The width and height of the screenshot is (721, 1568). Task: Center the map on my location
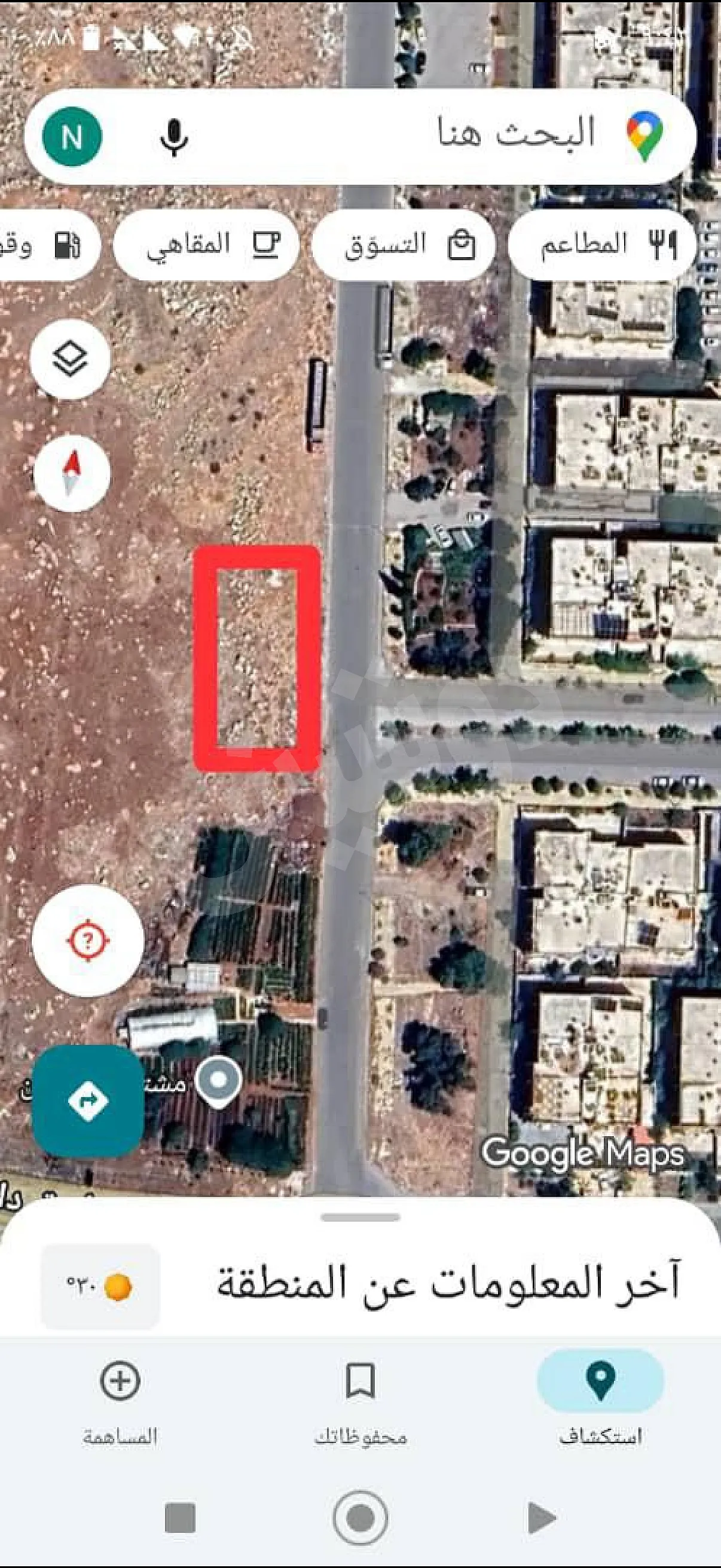[88, 941]
